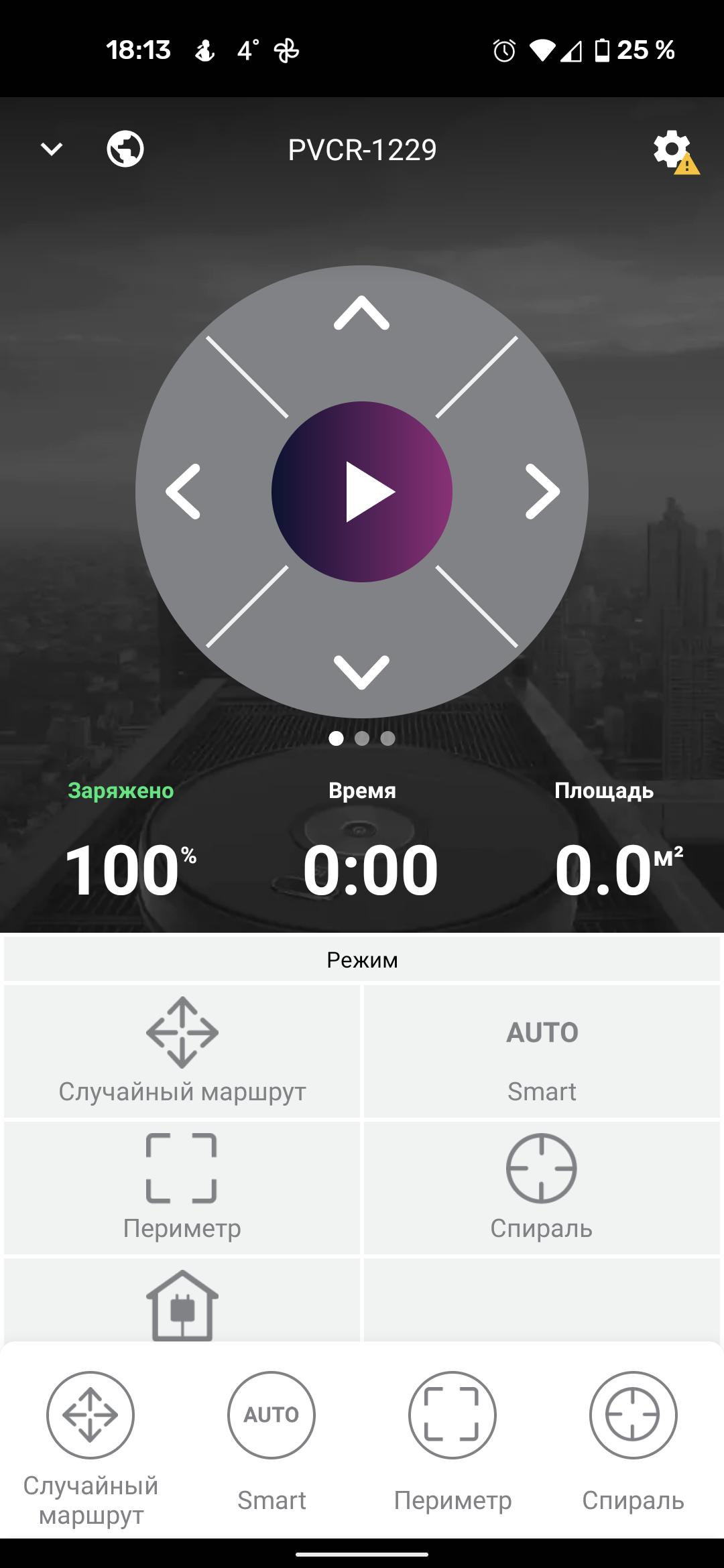Viewport: 724px width, 1568px height.
Task: Tap Случайный маршрут circle in the bottom bar
Action: point(90,1415)
